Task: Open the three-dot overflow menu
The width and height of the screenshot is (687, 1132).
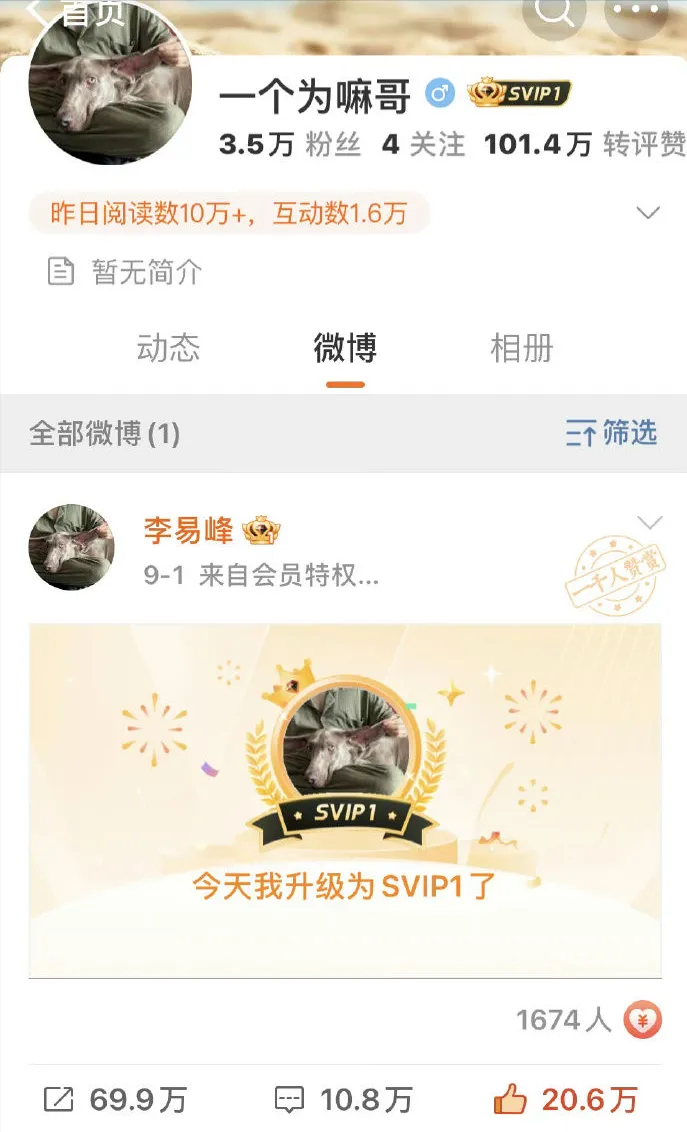Action: (x=636, y=12)
